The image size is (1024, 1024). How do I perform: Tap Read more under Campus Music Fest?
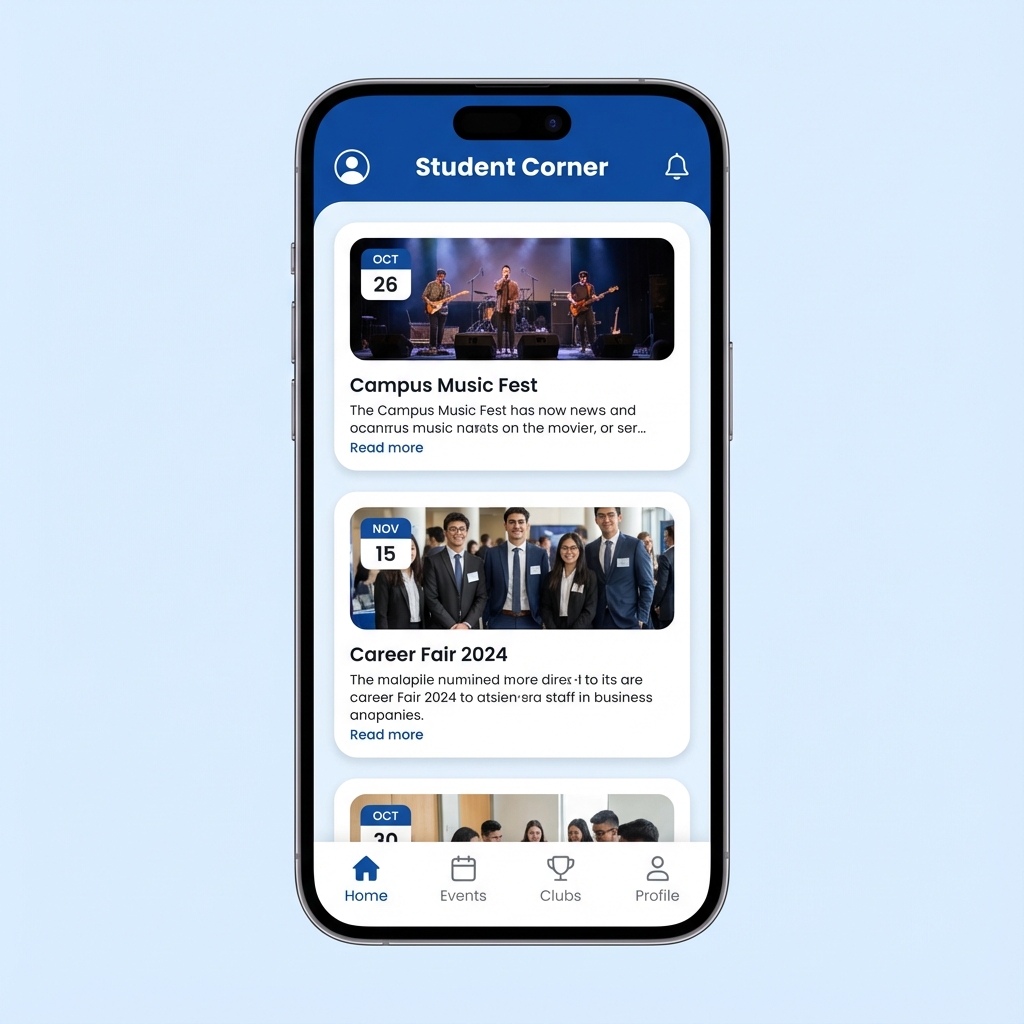(x=386, y=448)
